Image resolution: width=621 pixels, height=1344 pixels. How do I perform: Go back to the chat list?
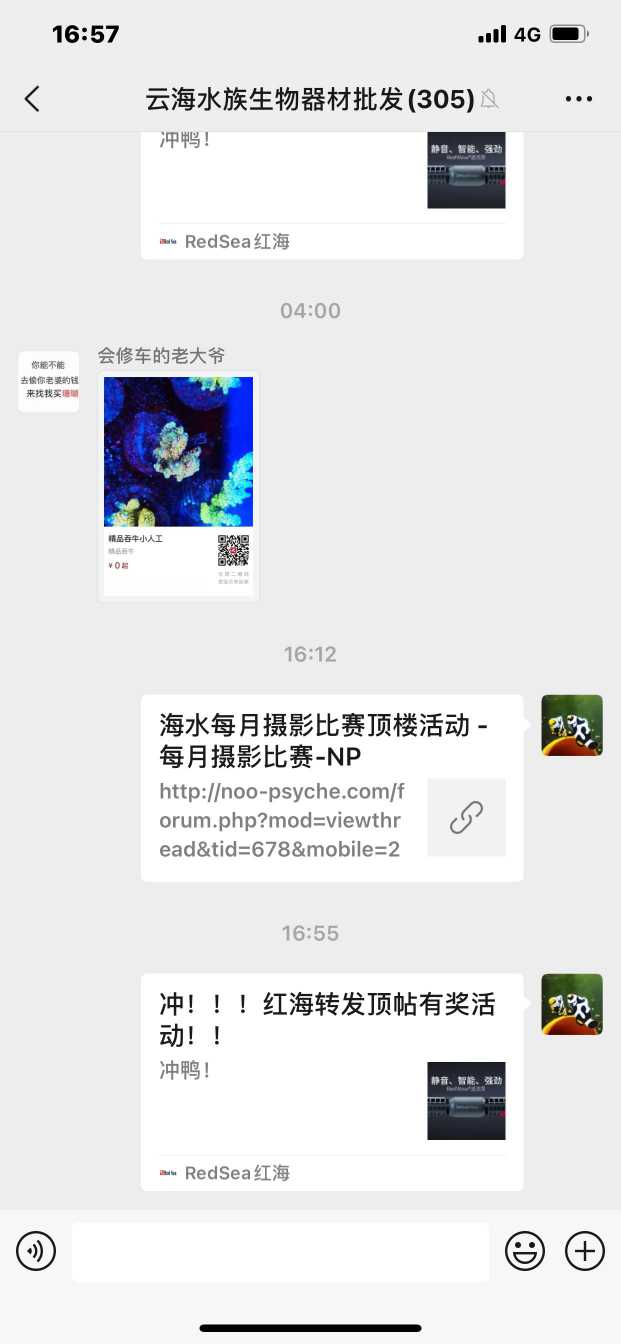tap(33, 98)
